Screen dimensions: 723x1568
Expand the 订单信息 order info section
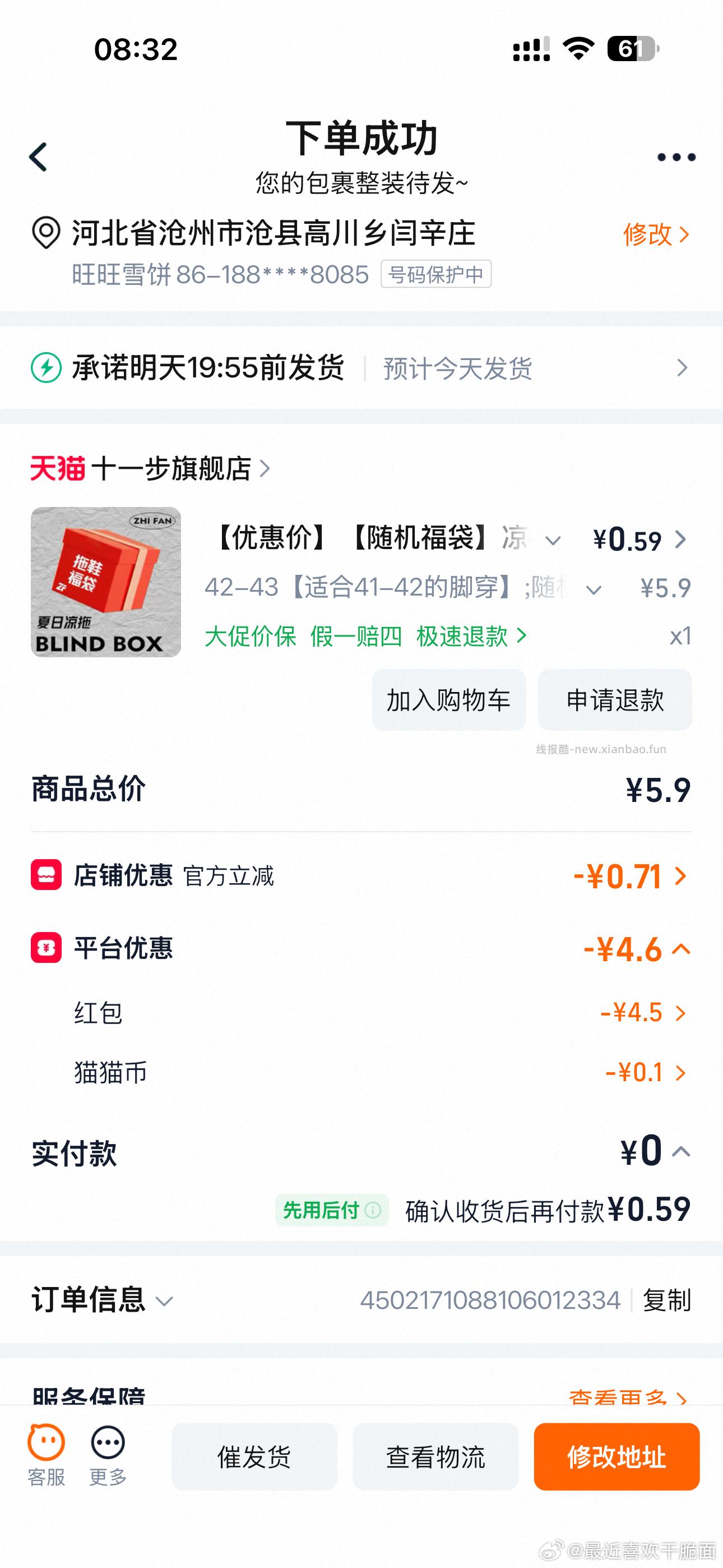164,1303
